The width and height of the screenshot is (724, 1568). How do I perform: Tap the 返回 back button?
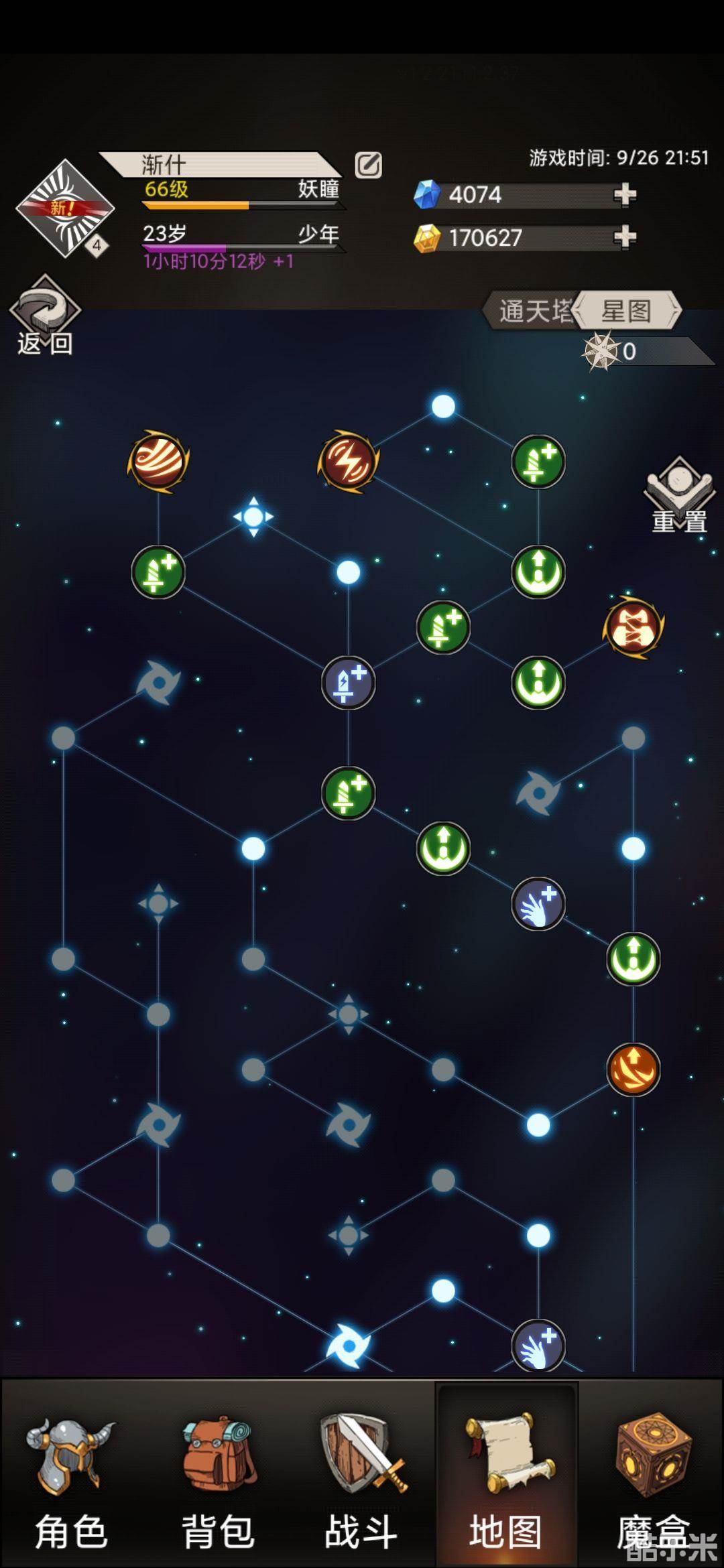click(x=44, y=316)
